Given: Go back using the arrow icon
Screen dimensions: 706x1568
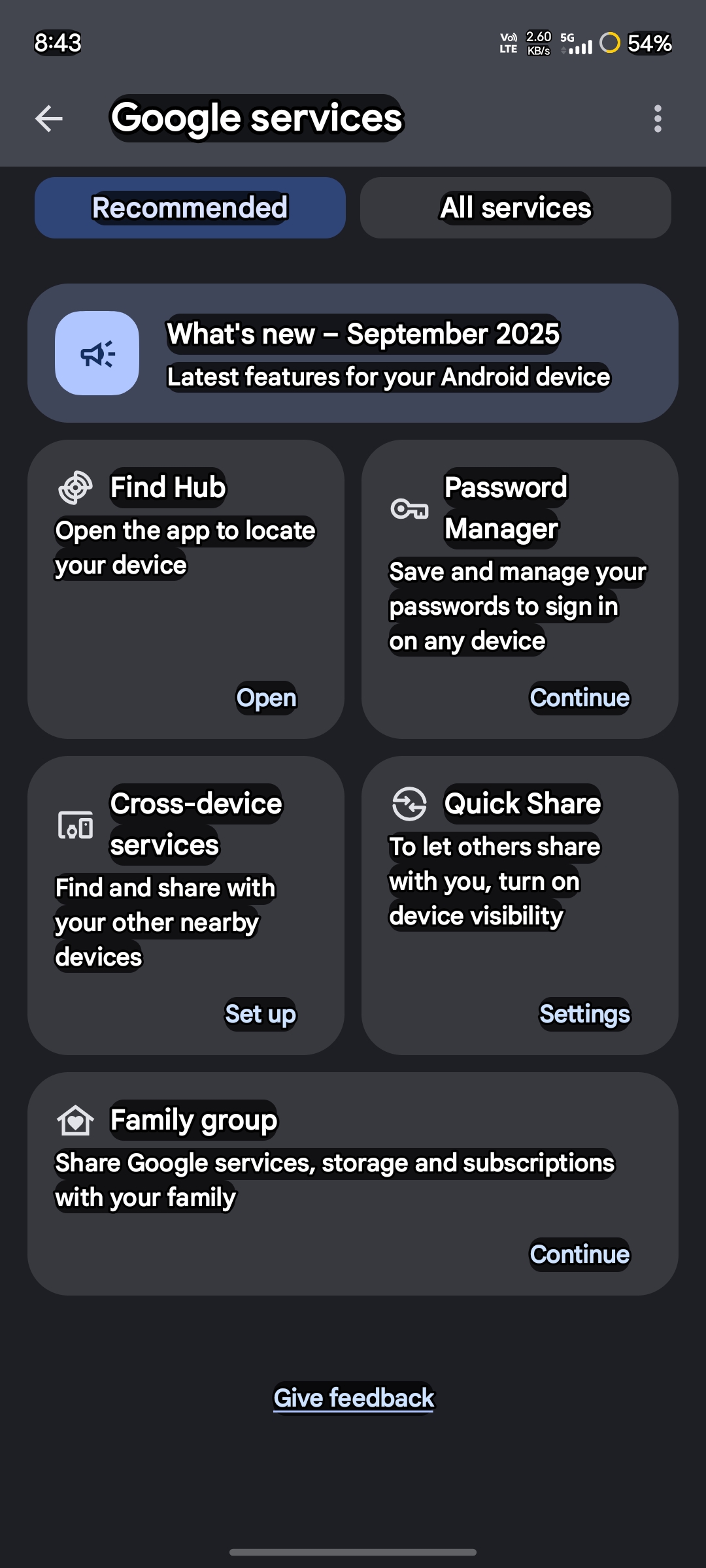Looking at the screenshot, I should pyautogui.click(x=49, y=118).
